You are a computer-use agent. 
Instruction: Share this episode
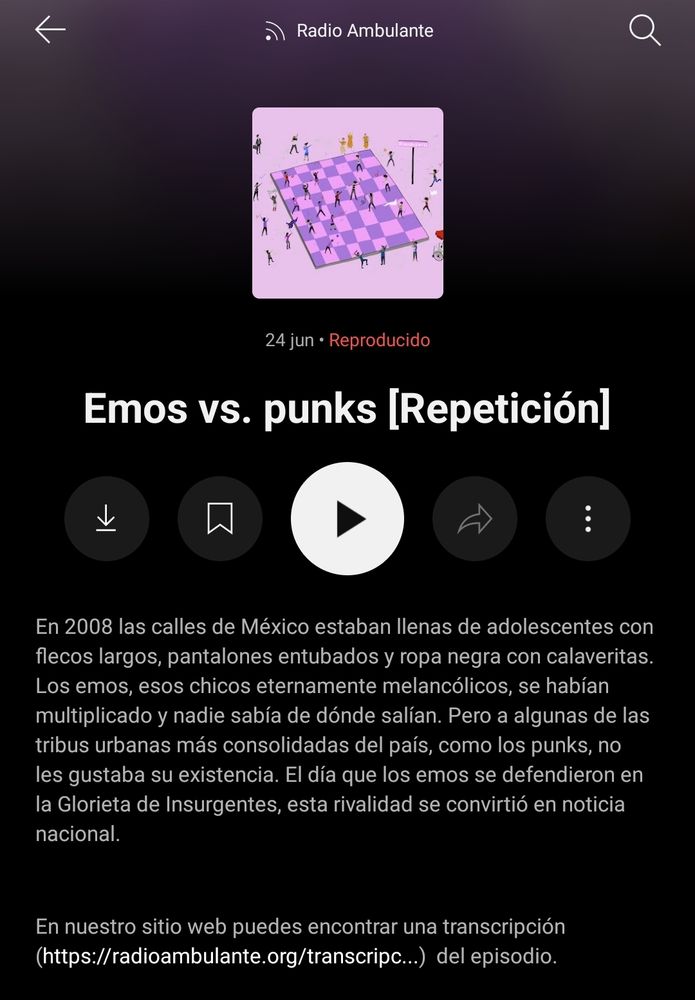[x=475, y=518]
